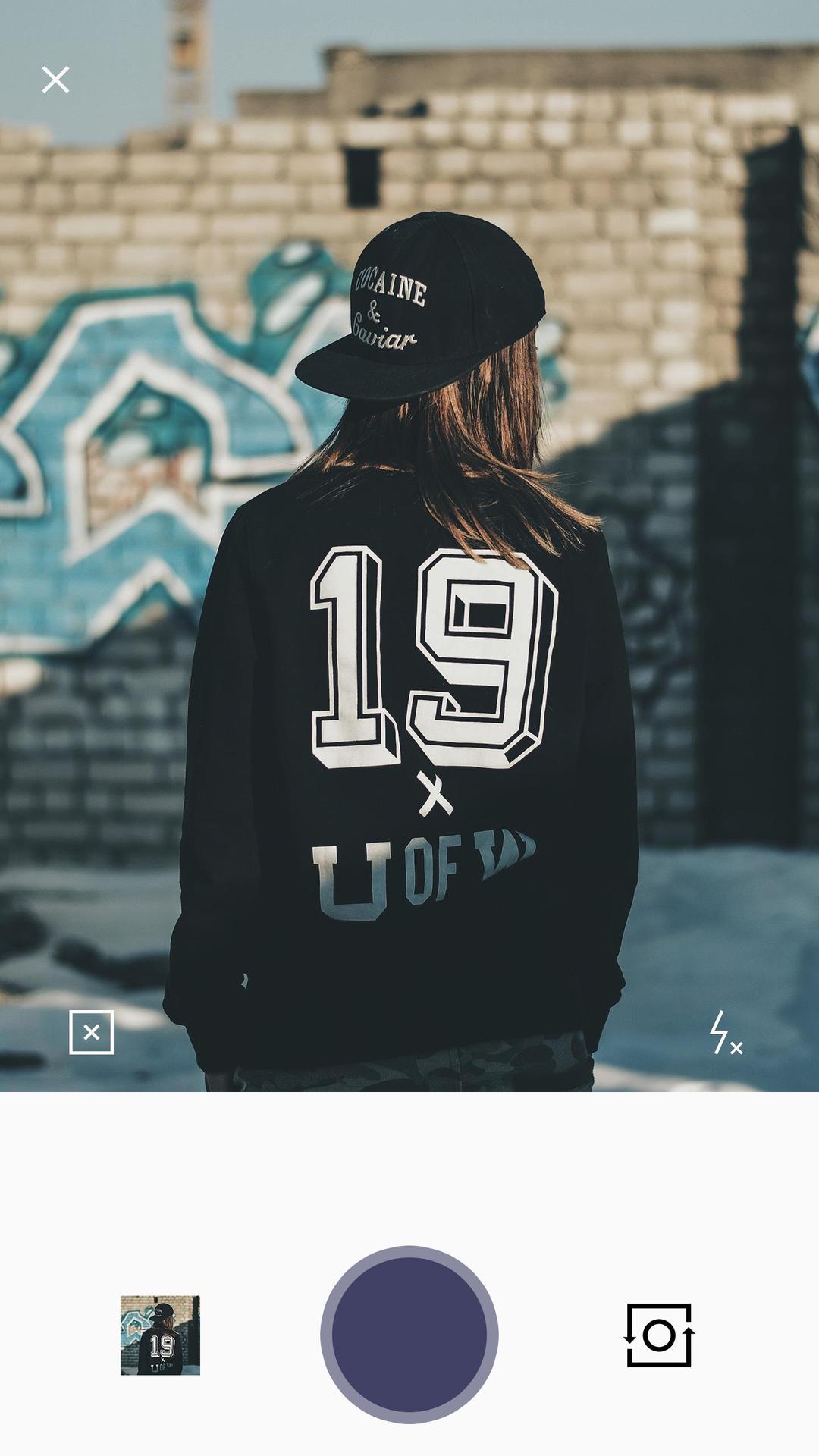Toggle the flash setting
Image resolution: width=819 pixels, height=1456 pixels.
[724, 1034]
